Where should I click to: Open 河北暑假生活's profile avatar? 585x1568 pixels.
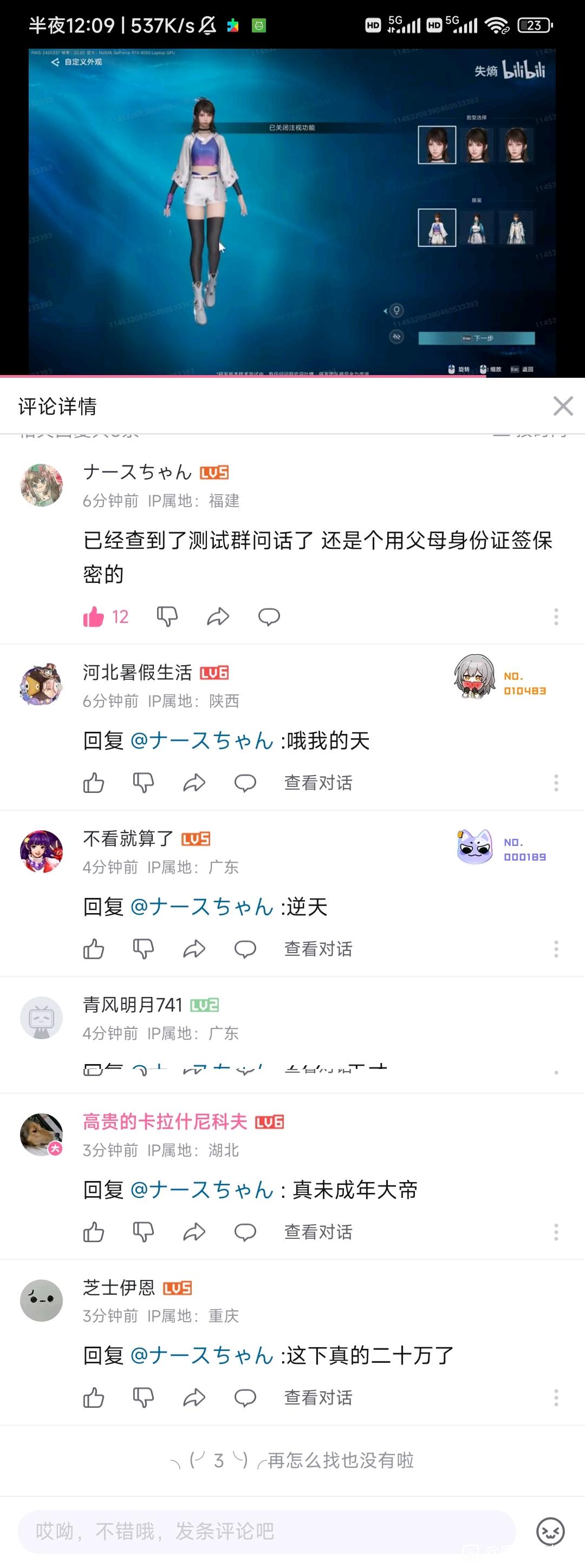tap(41, 684)
